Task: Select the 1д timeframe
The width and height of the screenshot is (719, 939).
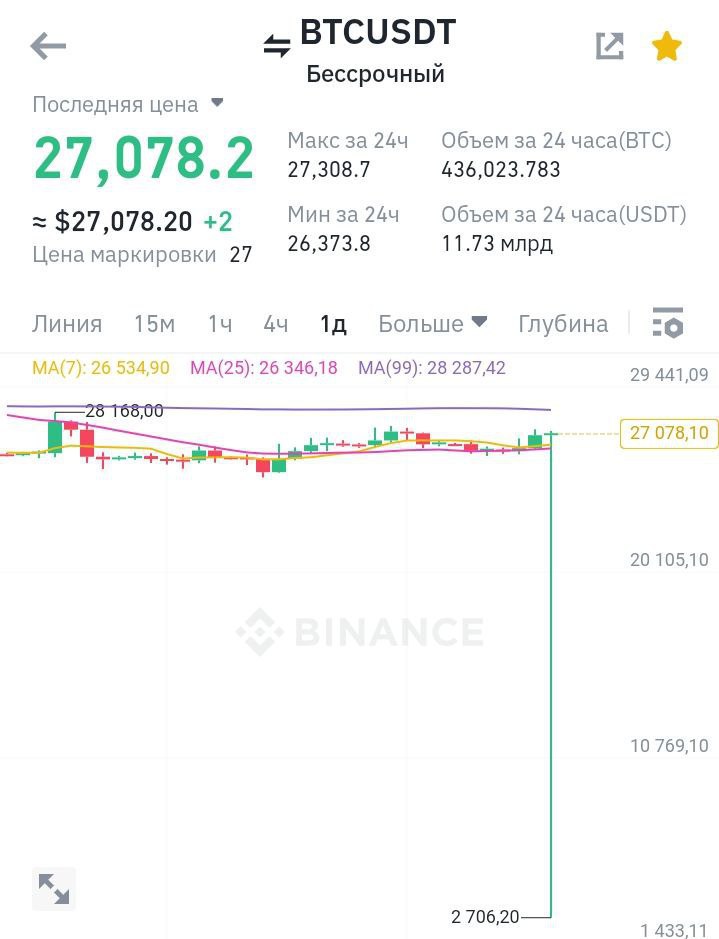Action: coord(333,324)
